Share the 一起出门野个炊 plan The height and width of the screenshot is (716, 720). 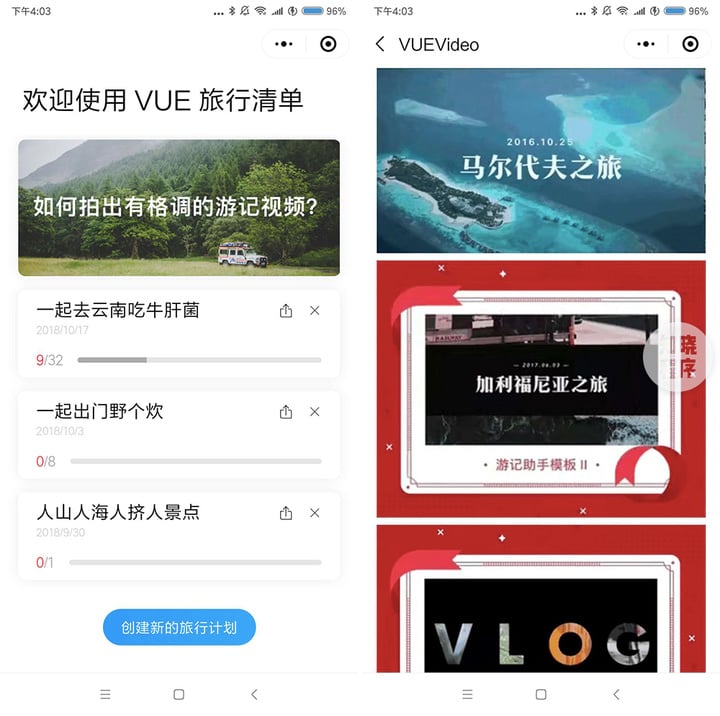[x=286, y=412]
